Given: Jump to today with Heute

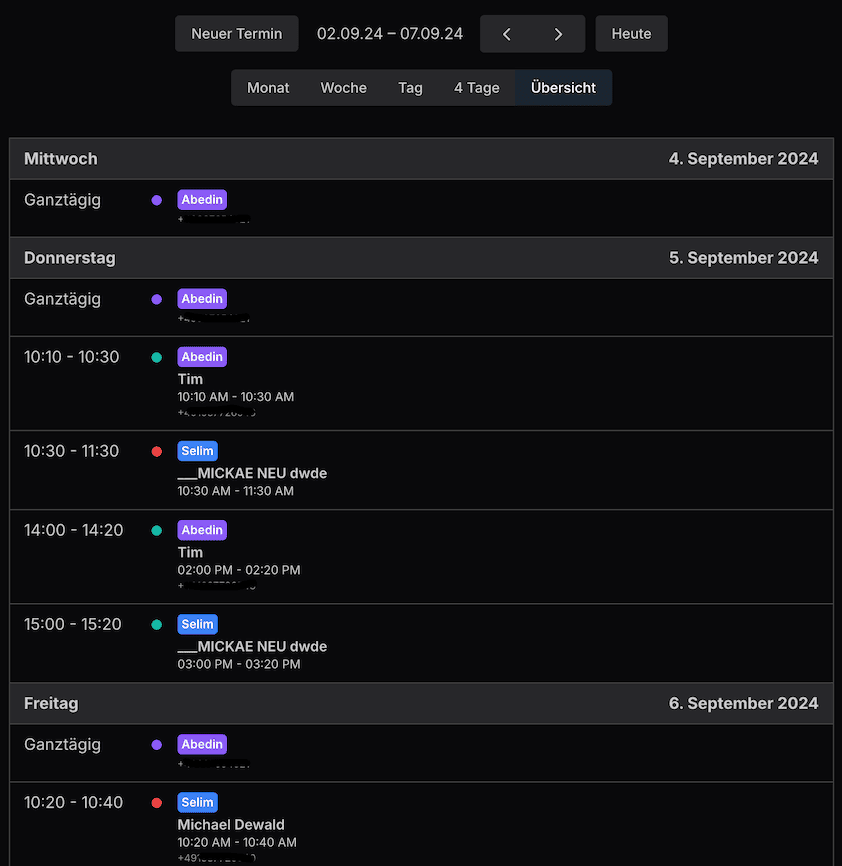Looking at the screenshot, I should click(631, 34).
